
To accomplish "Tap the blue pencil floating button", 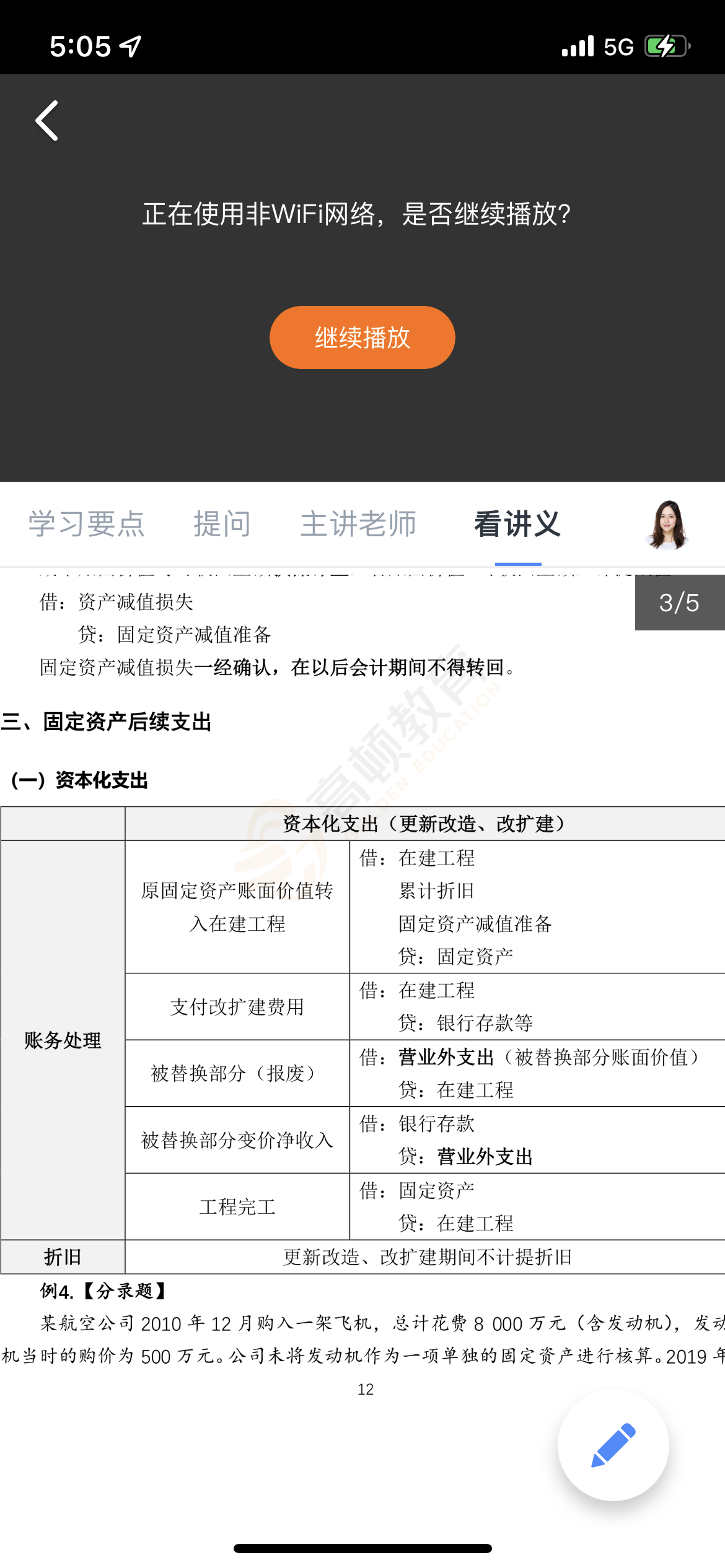I will [x=613, y=1445].
